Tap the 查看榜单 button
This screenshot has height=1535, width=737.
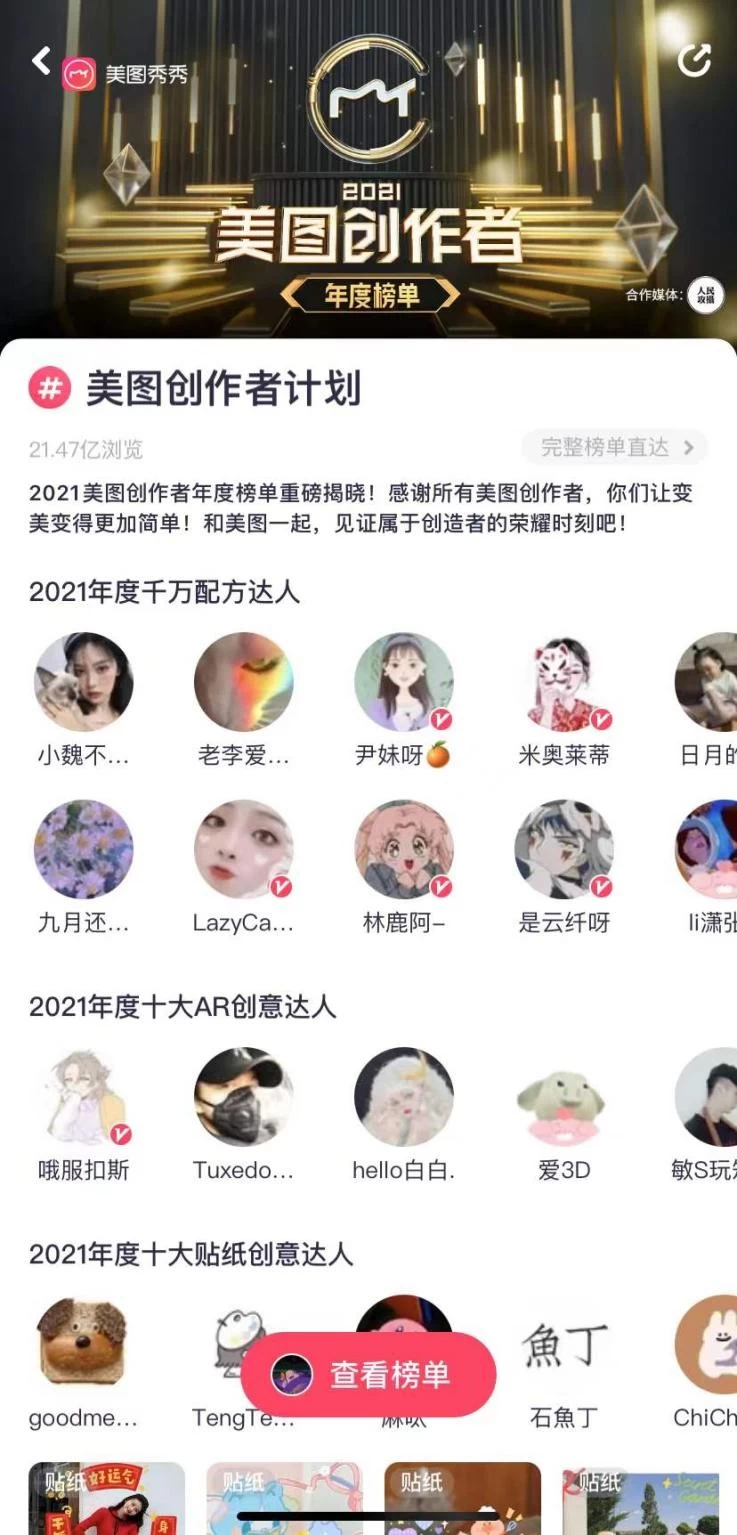tap(368, 1374)
